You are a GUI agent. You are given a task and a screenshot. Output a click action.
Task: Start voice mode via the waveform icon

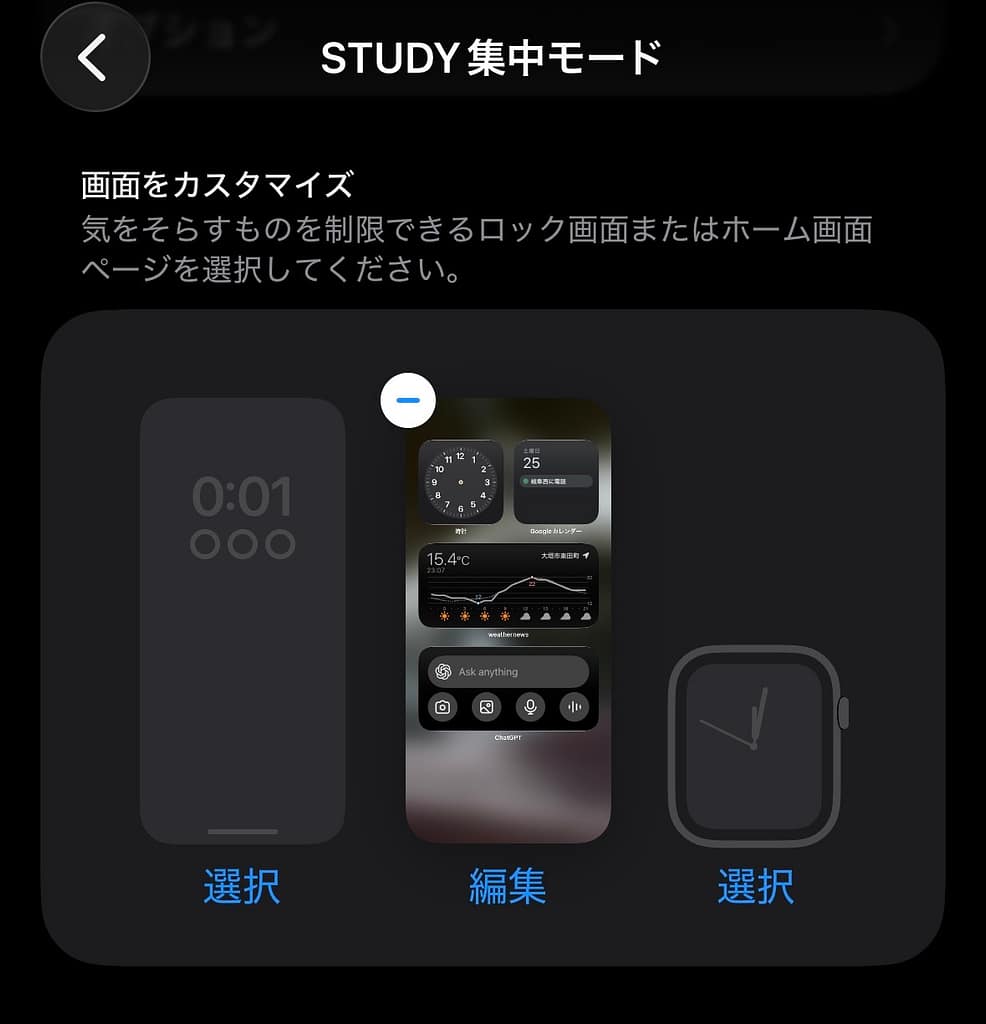coord(572,705)
